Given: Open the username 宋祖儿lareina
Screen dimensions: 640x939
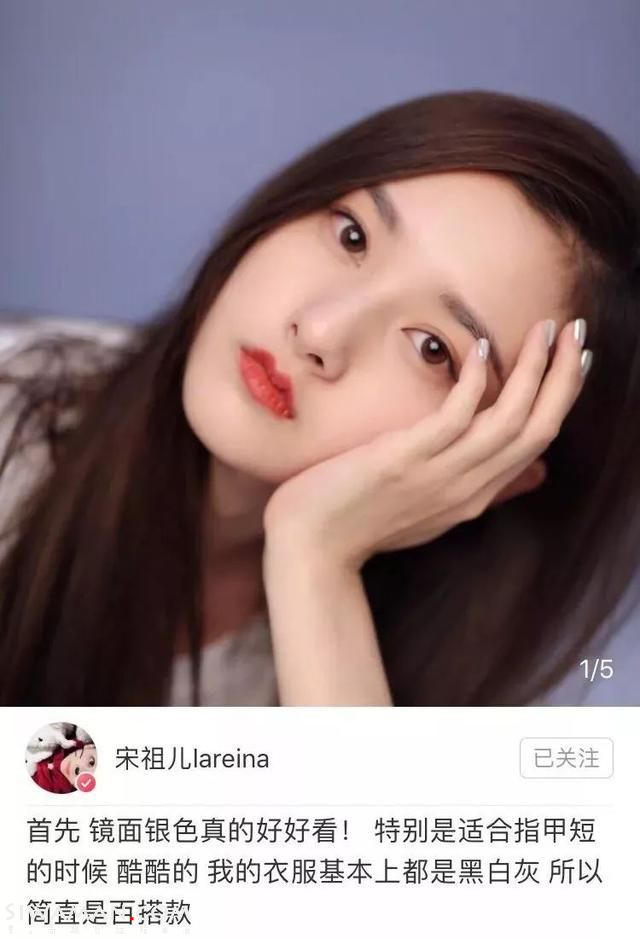Looking at the screenshot, I should tap(191, 759).
